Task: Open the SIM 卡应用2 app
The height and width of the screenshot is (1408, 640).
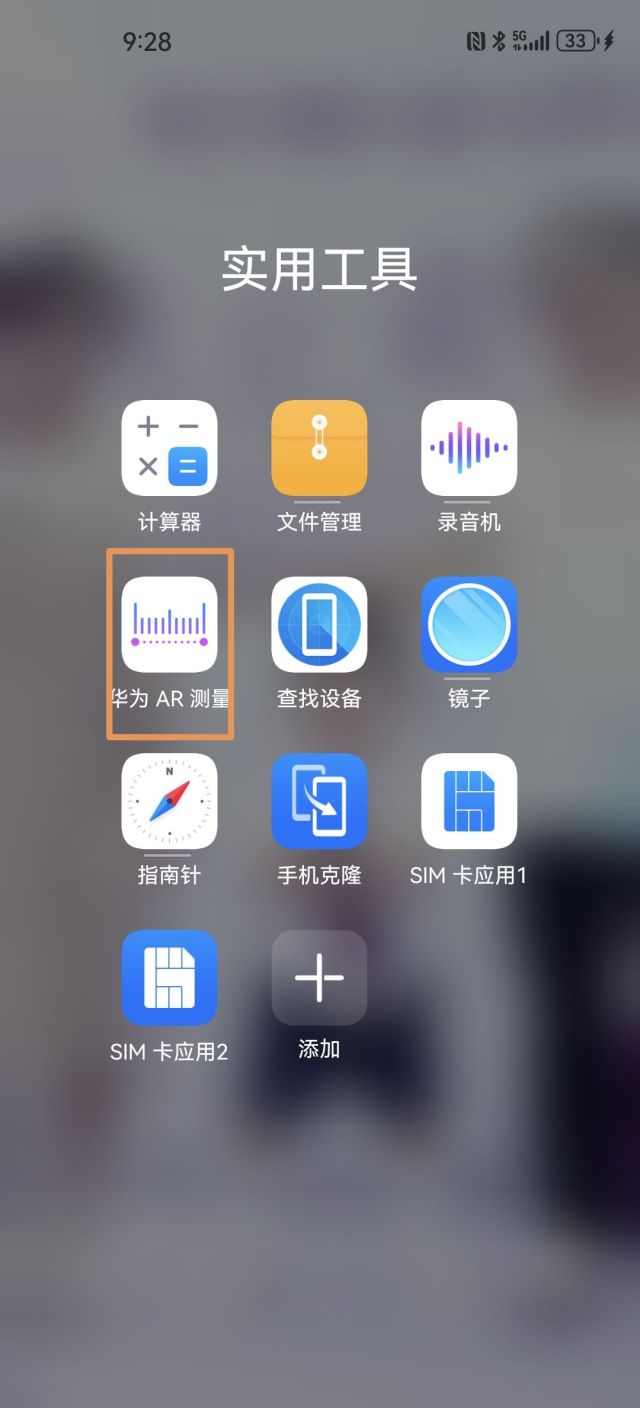Action: pyautogui.click(x=169, y=978)
